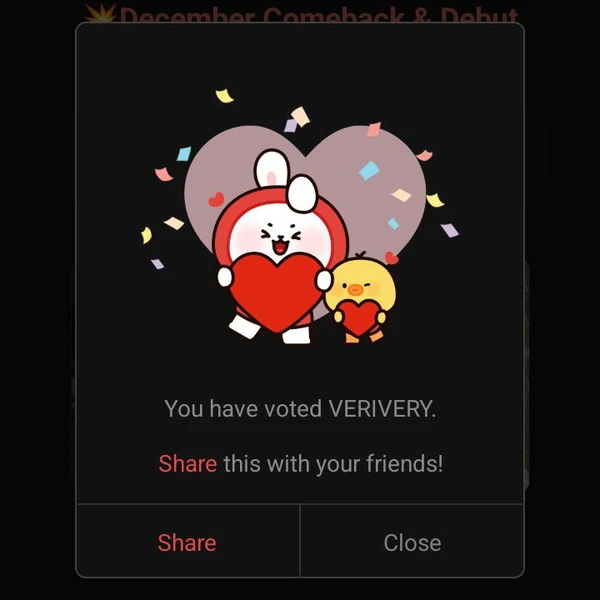Share your VERIVERY vote with friends
The width and height of the screenshot is (600, 600).
[187, 542]
